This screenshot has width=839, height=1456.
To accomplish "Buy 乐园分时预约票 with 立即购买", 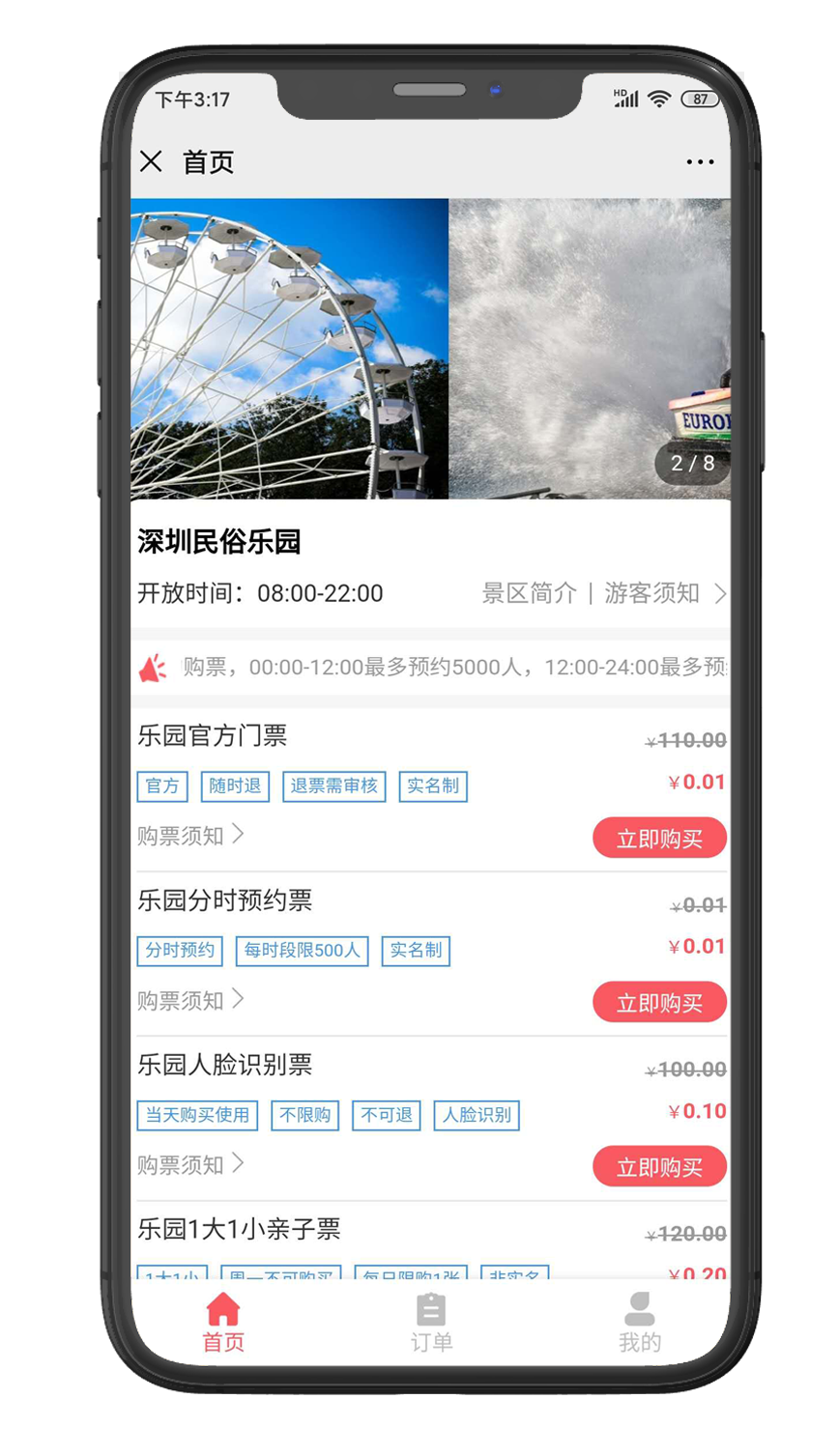I will click(x=659, y=1003).
